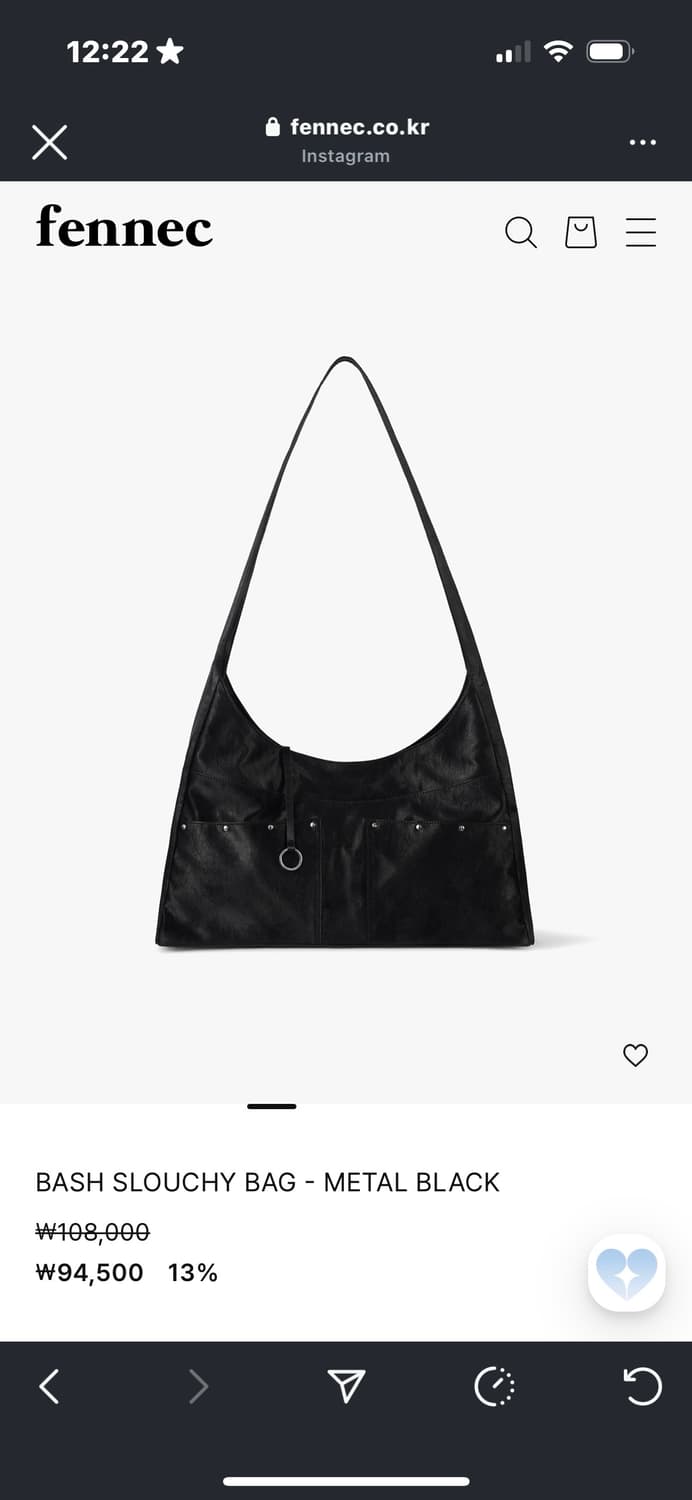Open the Bash Slouchy Bag product image
This screenshot has height=1500, width=692.
click(345, 652)
